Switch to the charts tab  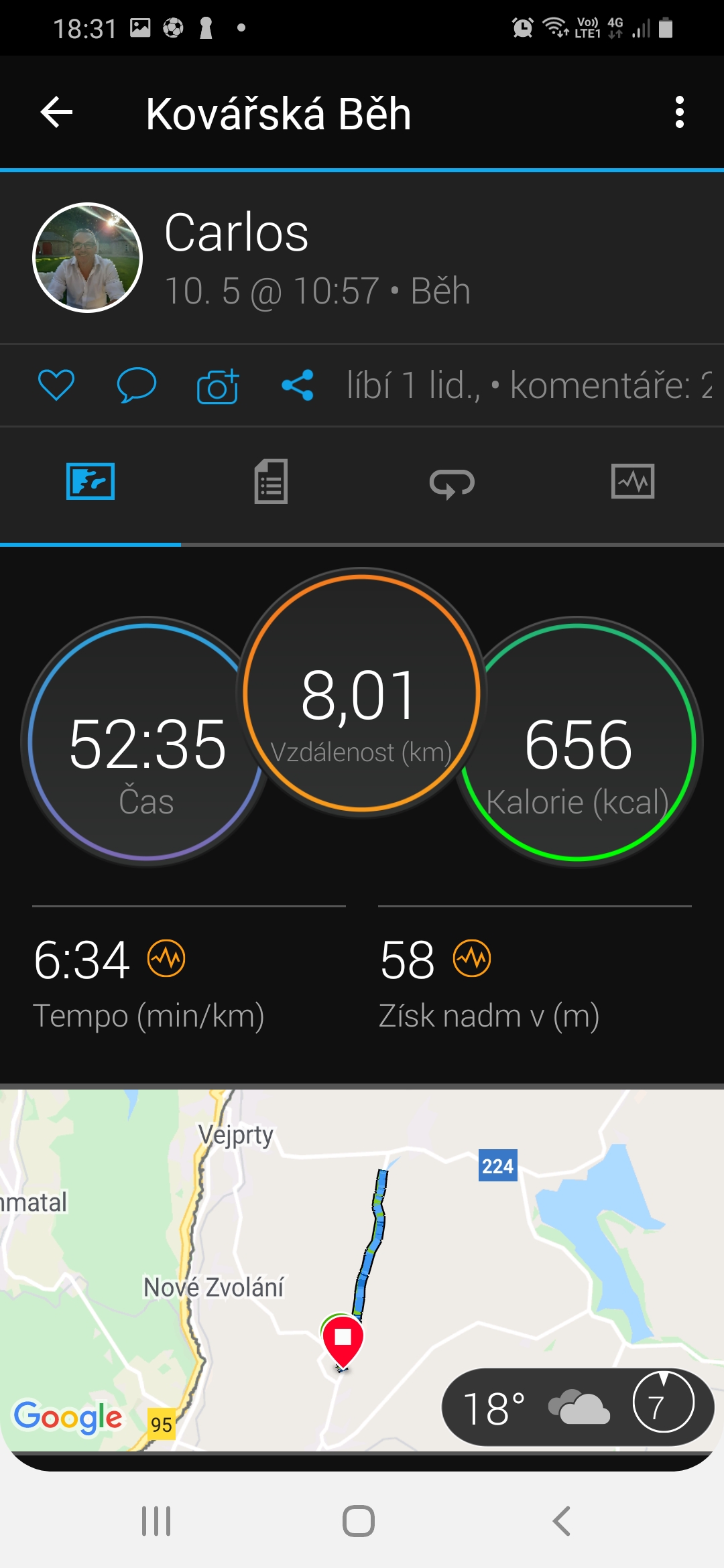click(633, 481)
